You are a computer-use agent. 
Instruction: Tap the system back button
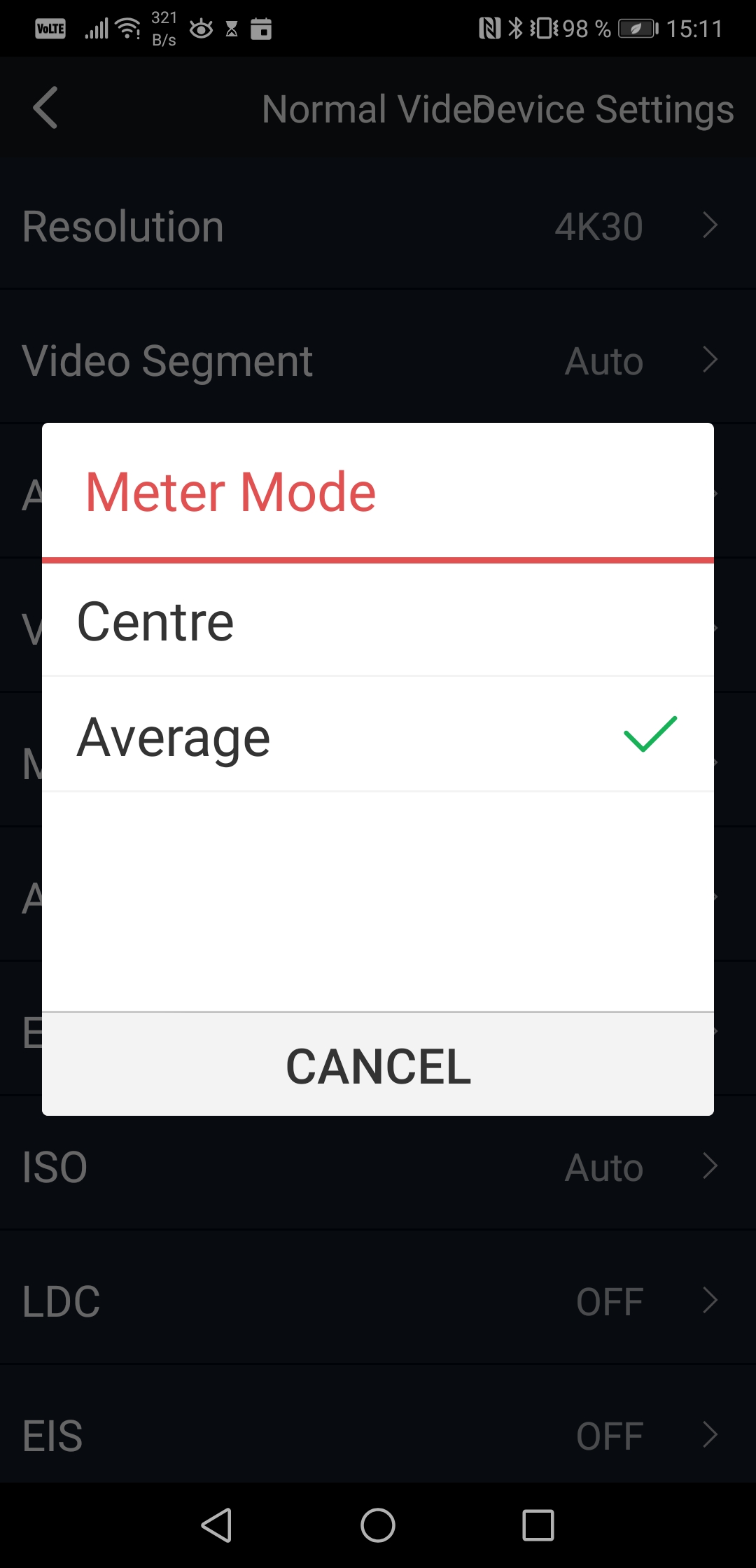click(x=217, y=1525)
